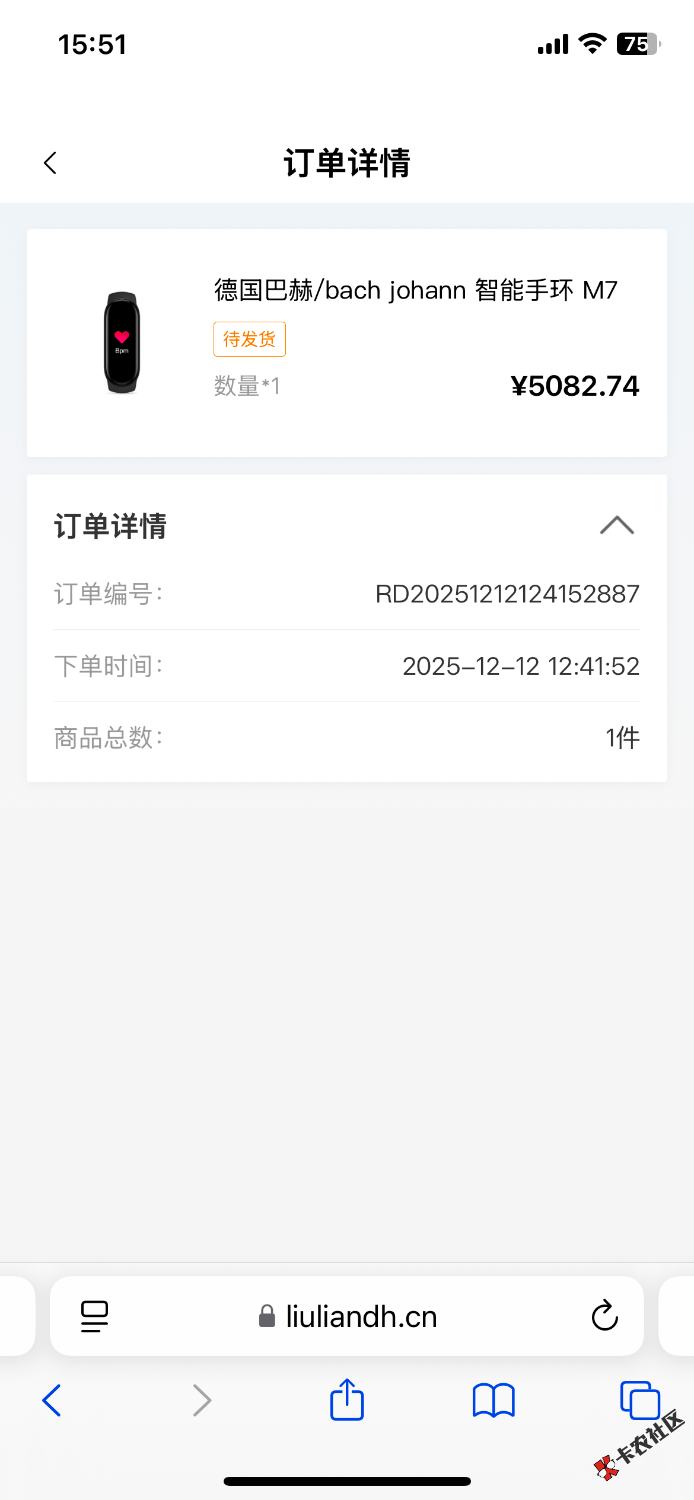
Task: Show all open Safari tabs
Action: pos(640,1400)
